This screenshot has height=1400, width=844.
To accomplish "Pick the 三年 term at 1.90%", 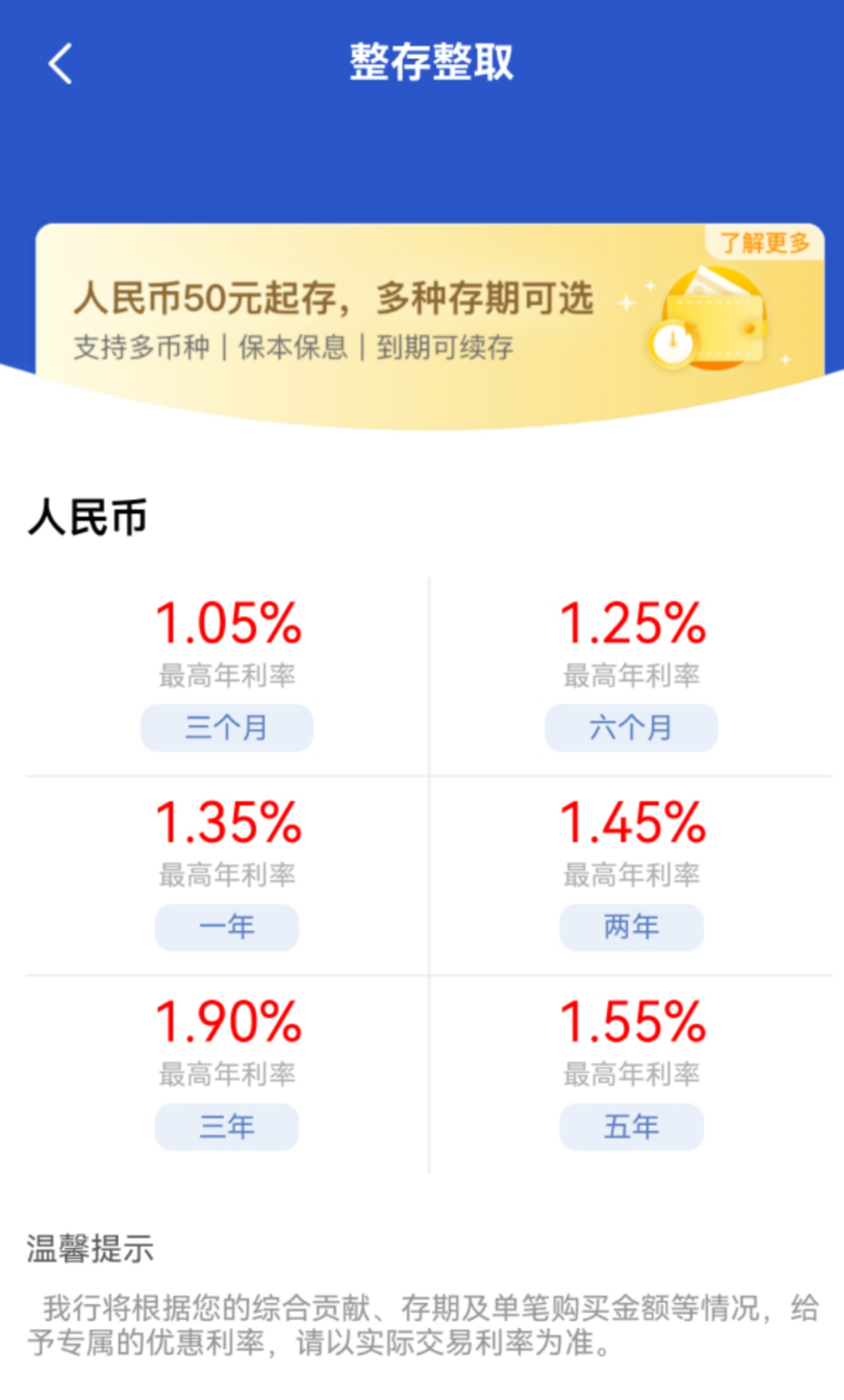I will (227, 1126).
